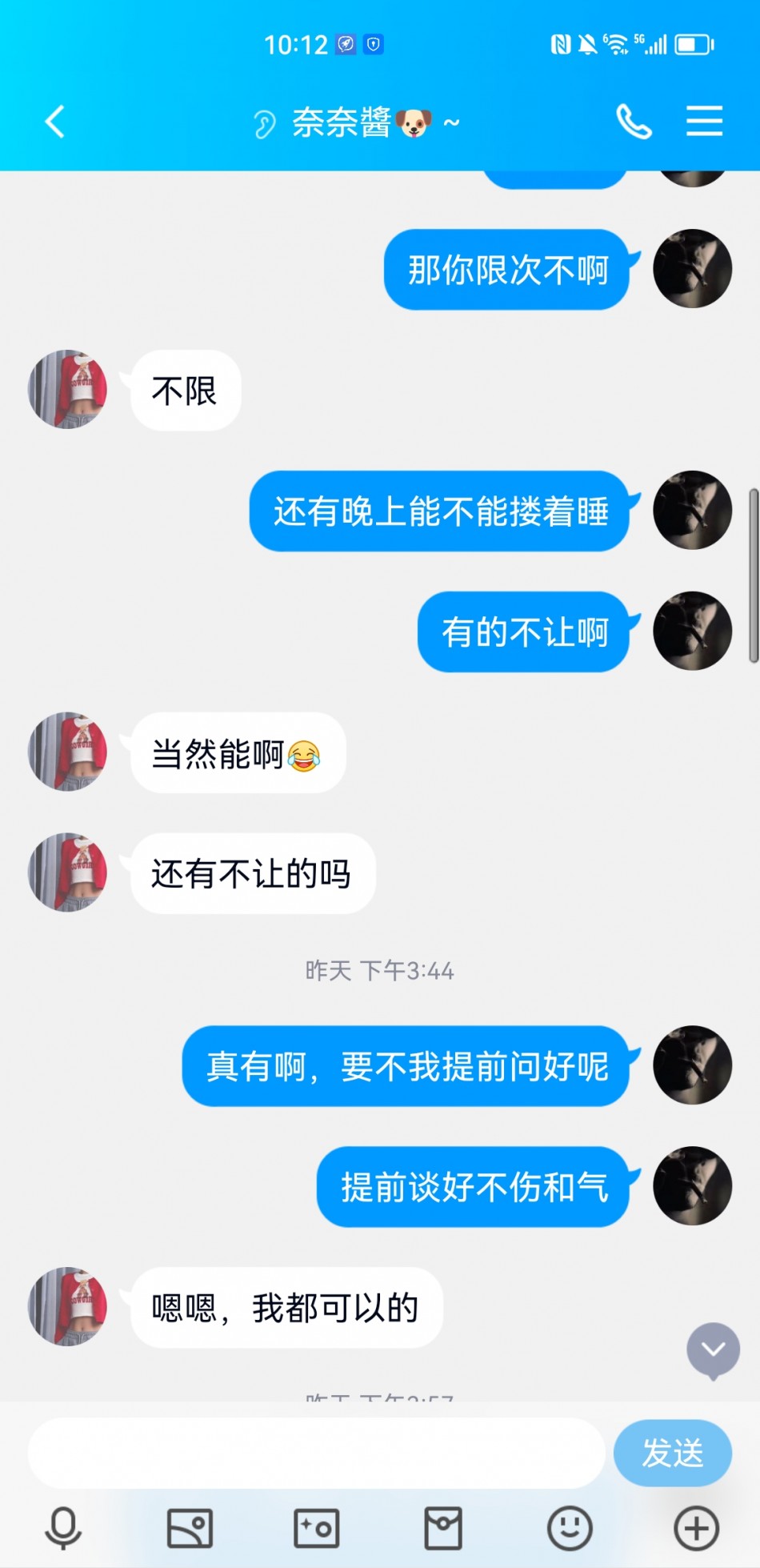Screen dimensions: 760x1568
Task: Jump to the latest messages
Action: (713, 1350)
